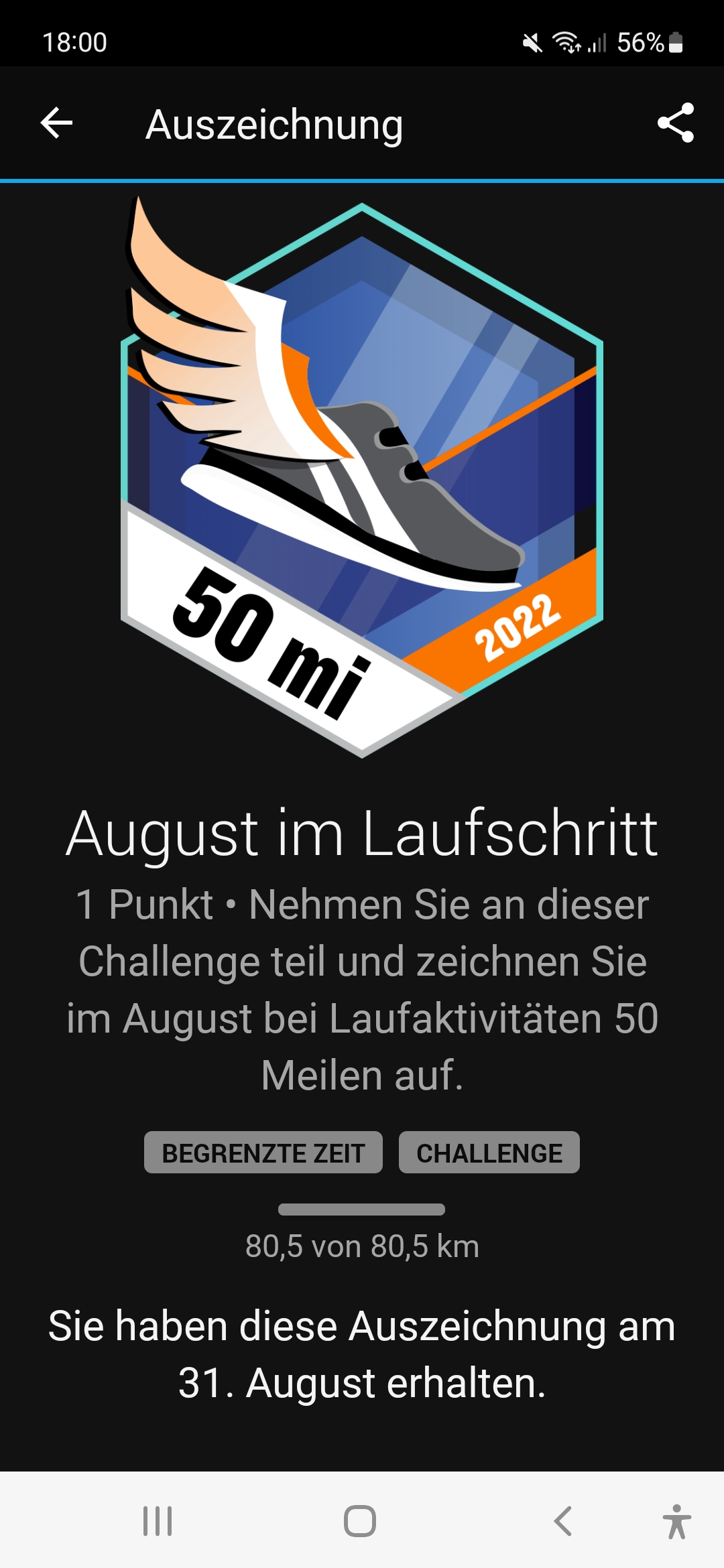Viewport: 724px width, 1568px height.
Task: Open recent apps in the navigation bar
Action: 158,1520
